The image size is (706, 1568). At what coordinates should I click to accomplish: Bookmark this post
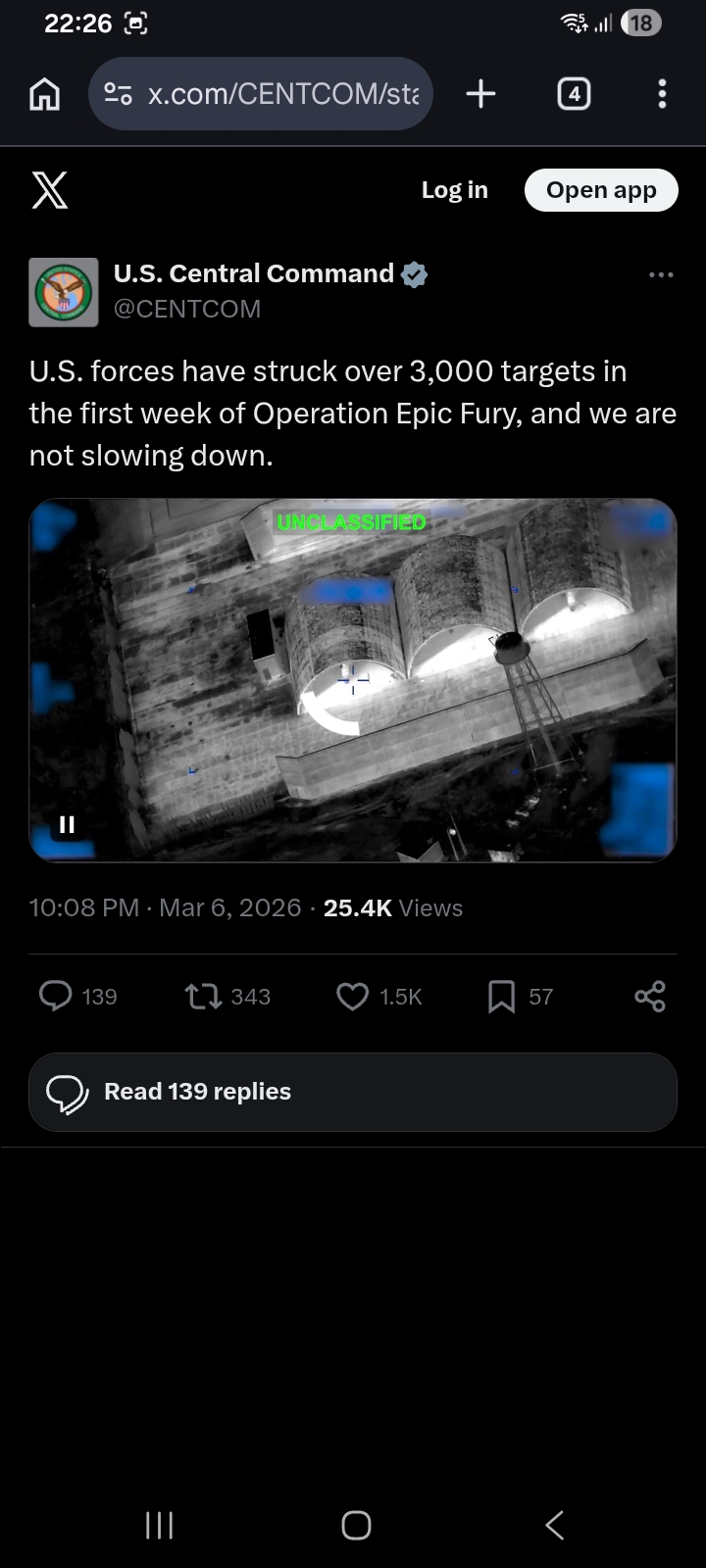pyautogui.click(x=501, y=997)
